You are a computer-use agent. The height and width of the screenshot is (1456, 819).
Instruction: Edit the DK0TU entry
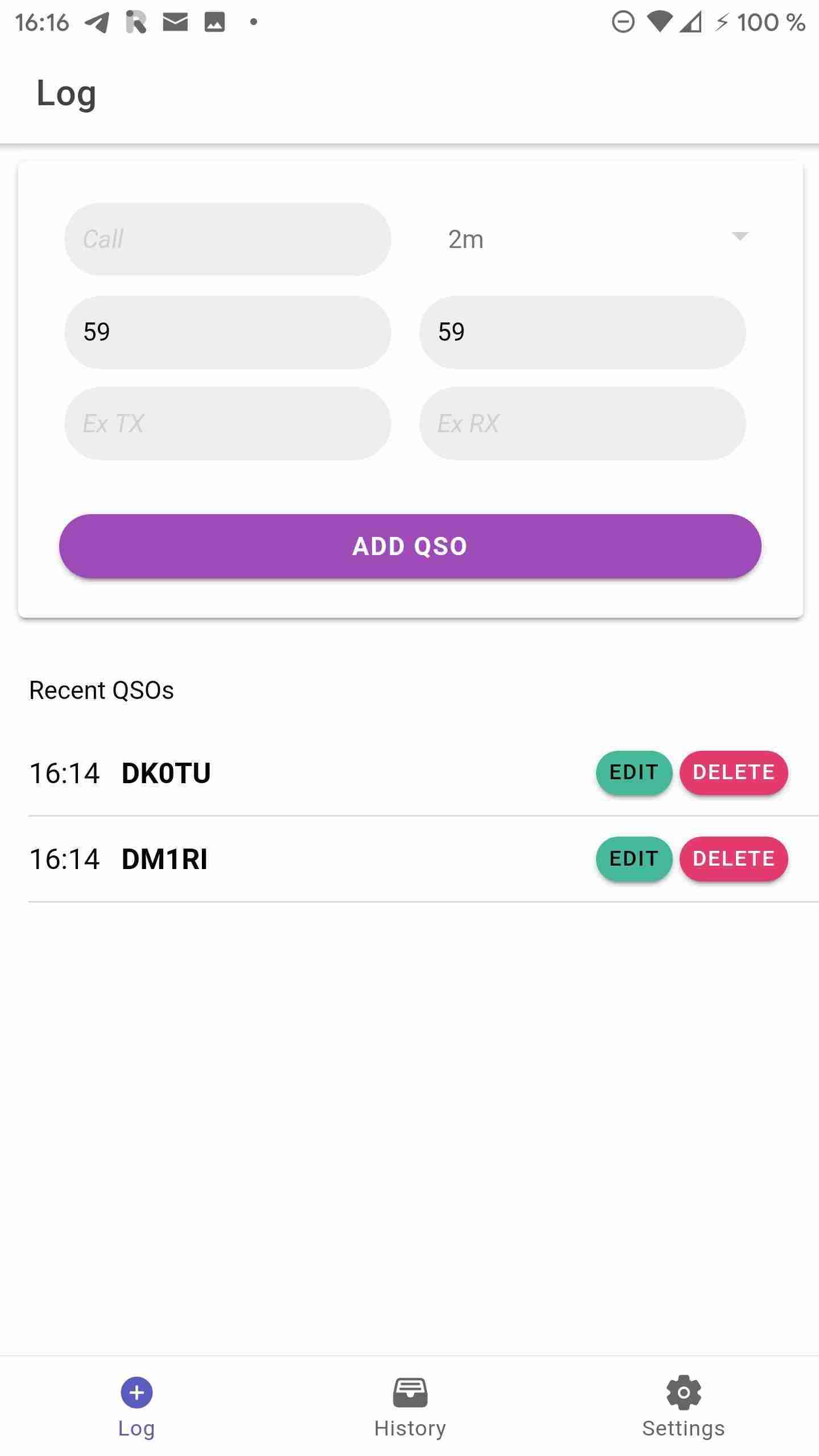pyautogui.click(x=634, y=772)
